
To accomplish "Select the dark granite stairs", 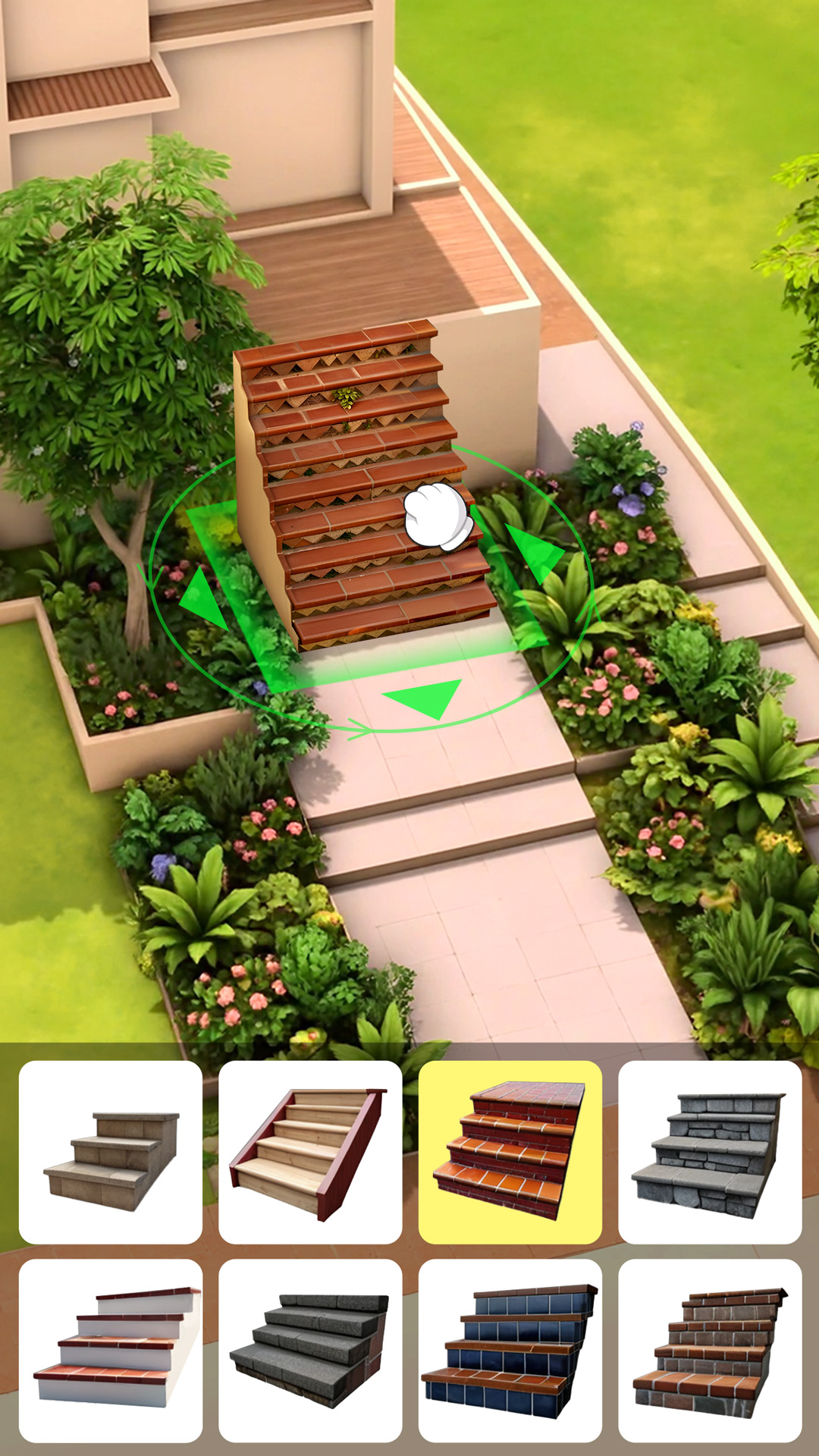I will [x=310, y=1351].
